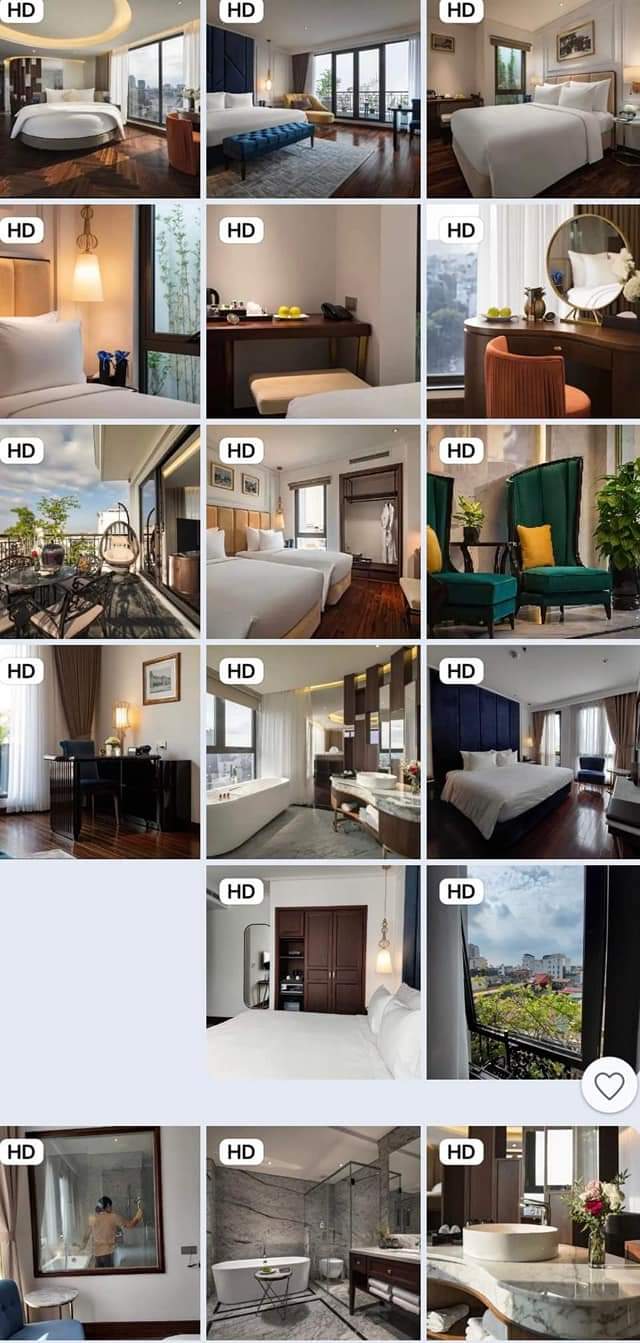The image size is (640, 1343).
Task: View the washbasin photo with flower vase
Action: [x=533, y=1234]
